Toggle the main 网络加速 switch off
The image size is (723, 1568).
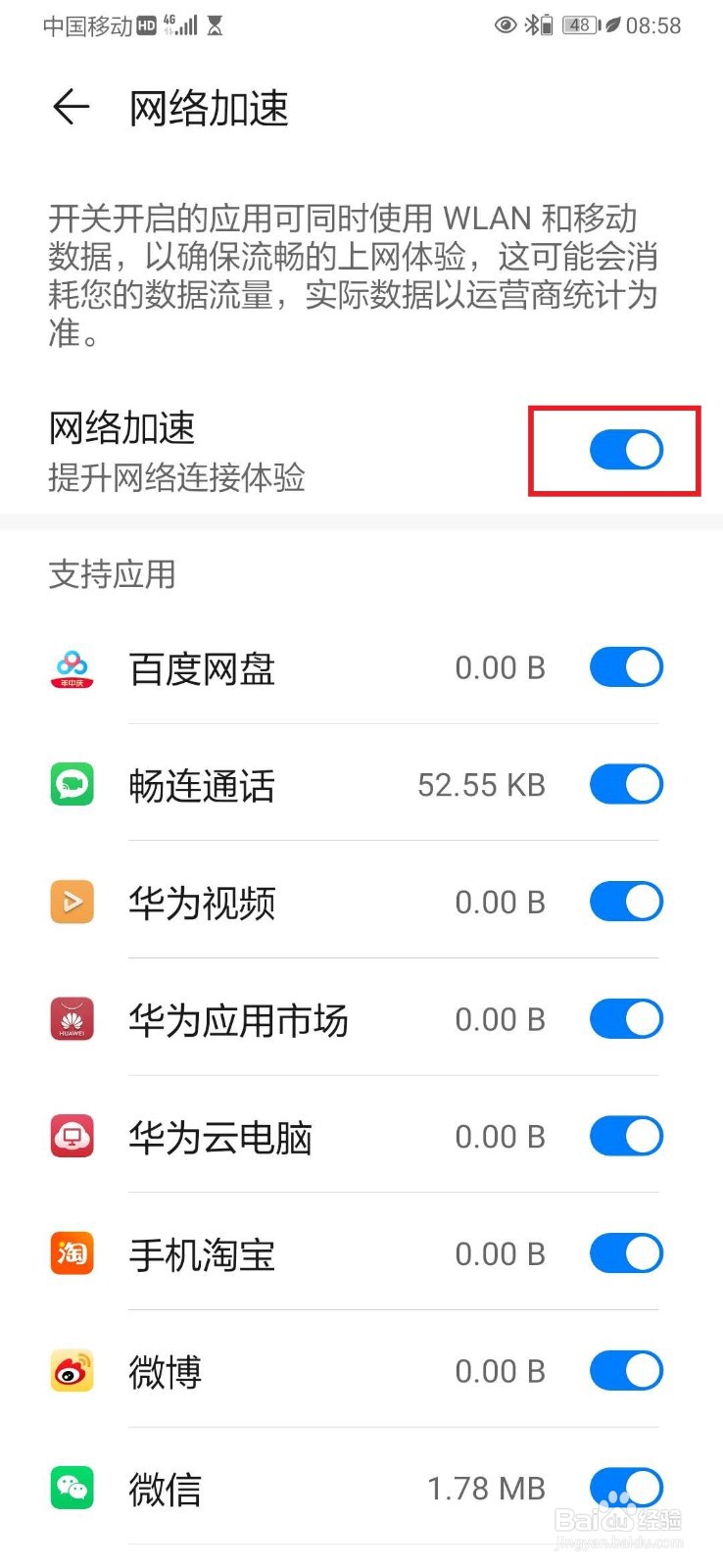(625, 450)
